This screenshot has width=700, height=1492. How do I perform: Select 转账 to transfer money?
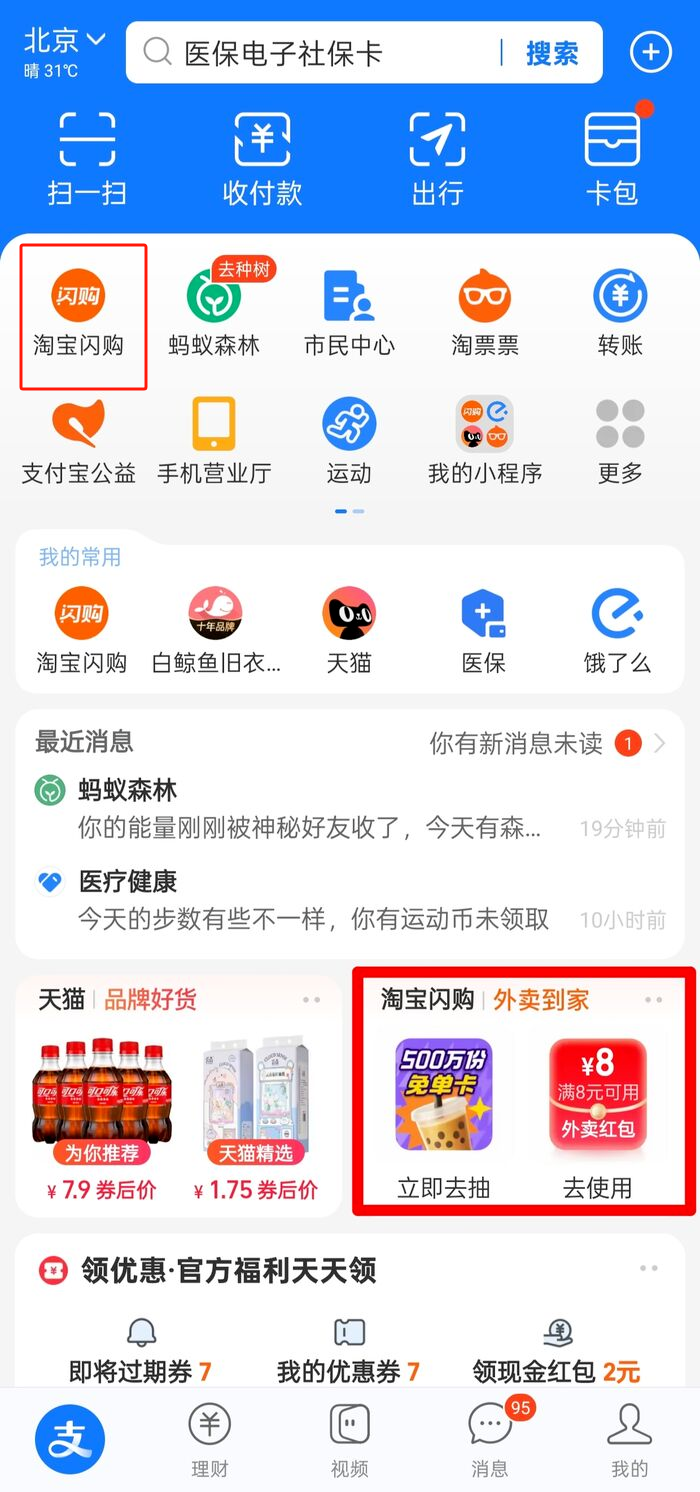point(620,312)
